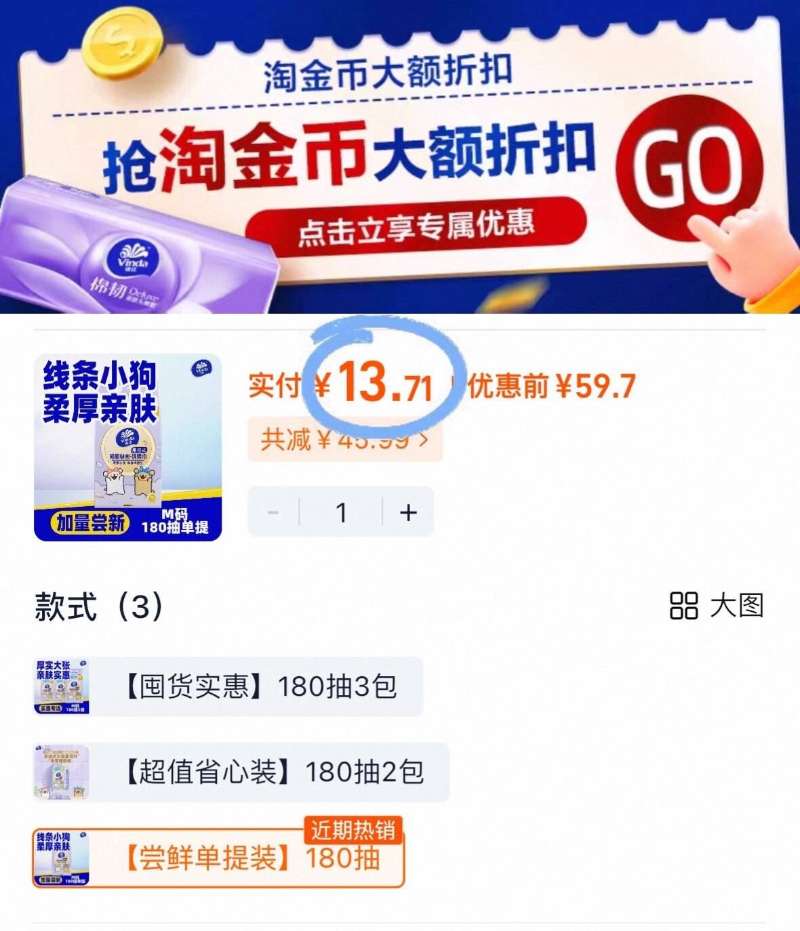Increase quantity with the plus stepper

(x=406, y=513)
